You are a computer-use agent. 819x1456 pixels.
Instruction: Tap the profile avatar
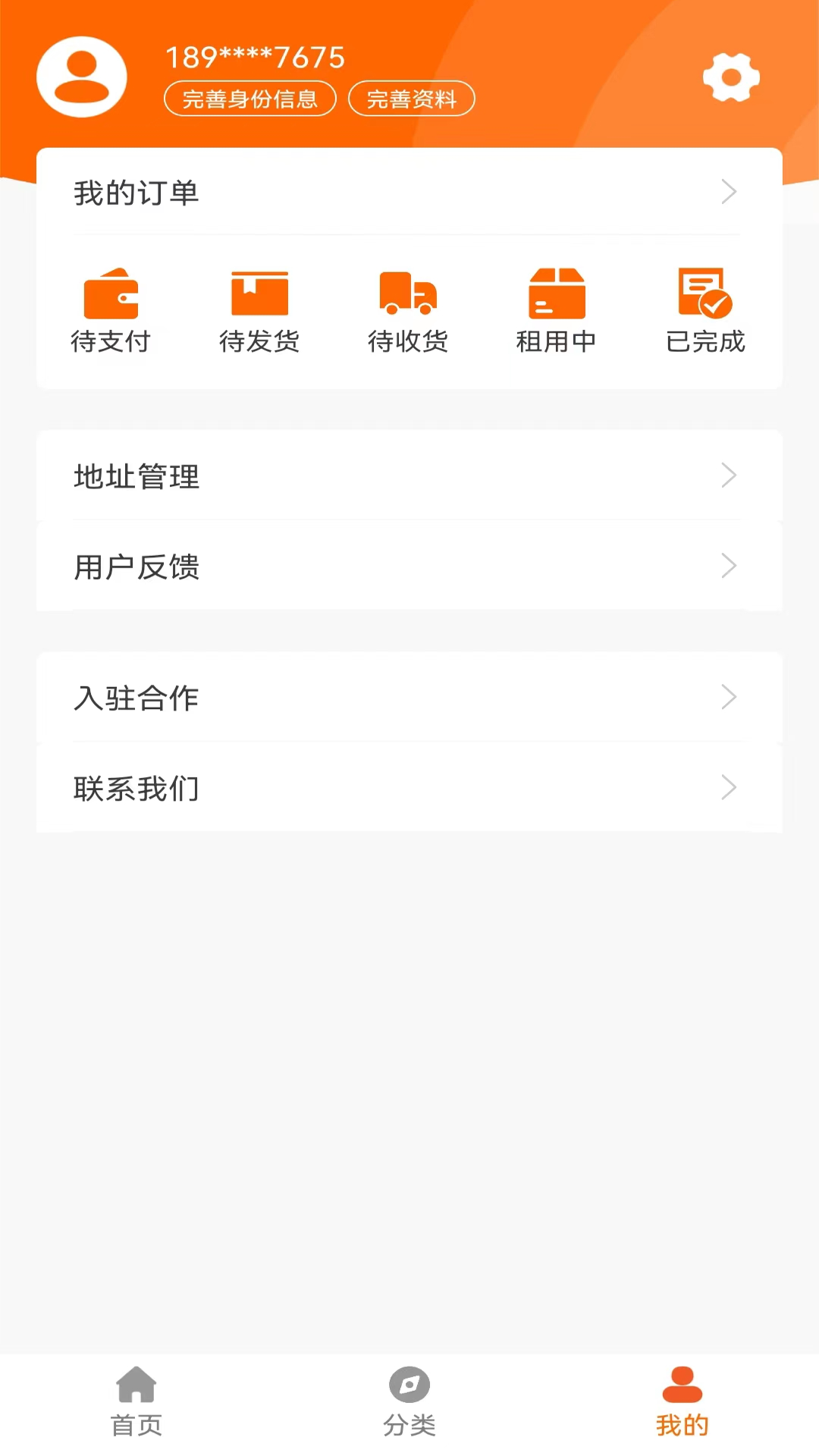coord(82,77)
